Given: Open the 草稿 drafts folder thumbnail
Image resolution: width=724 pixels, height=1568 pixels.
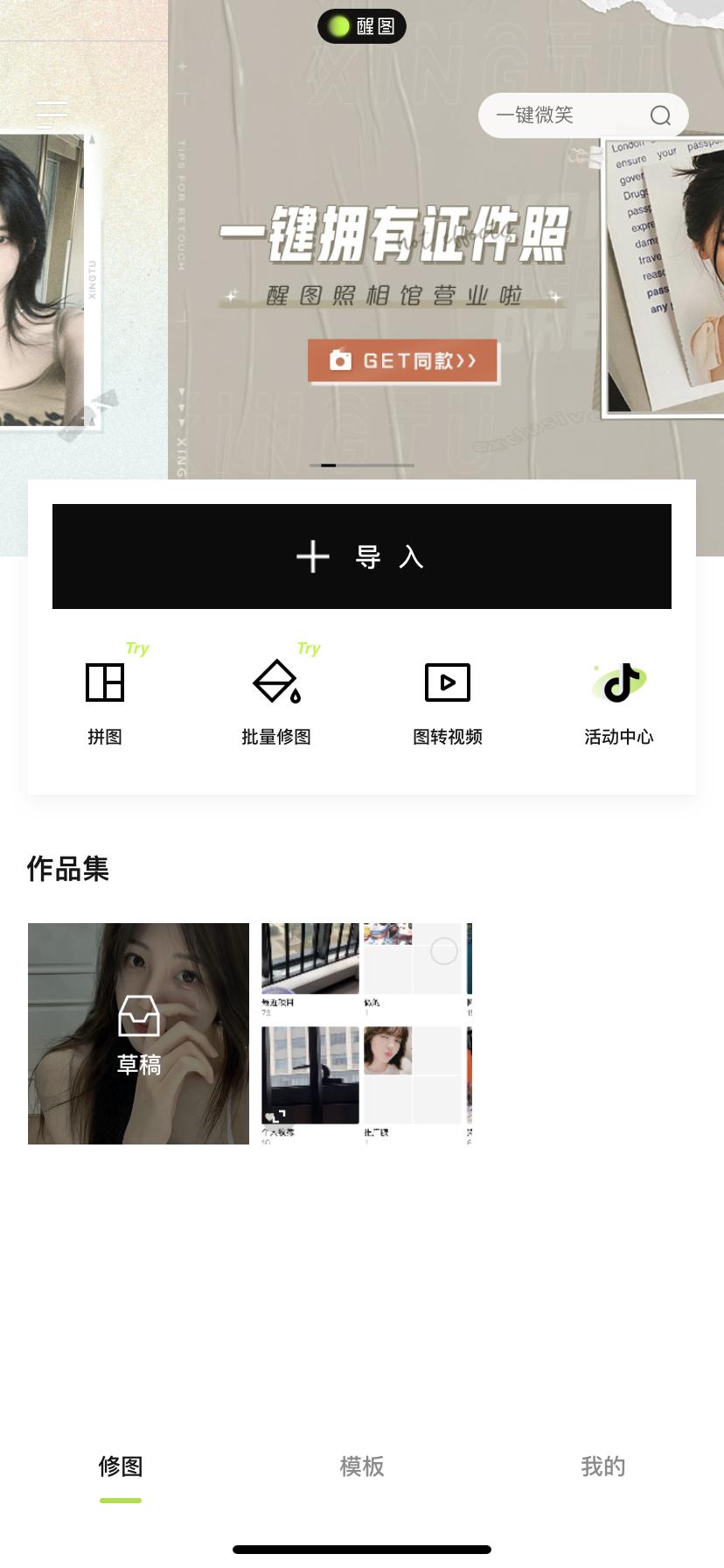Looking at the screenshot, I should pyautogui.click(x=138, y=1033).
